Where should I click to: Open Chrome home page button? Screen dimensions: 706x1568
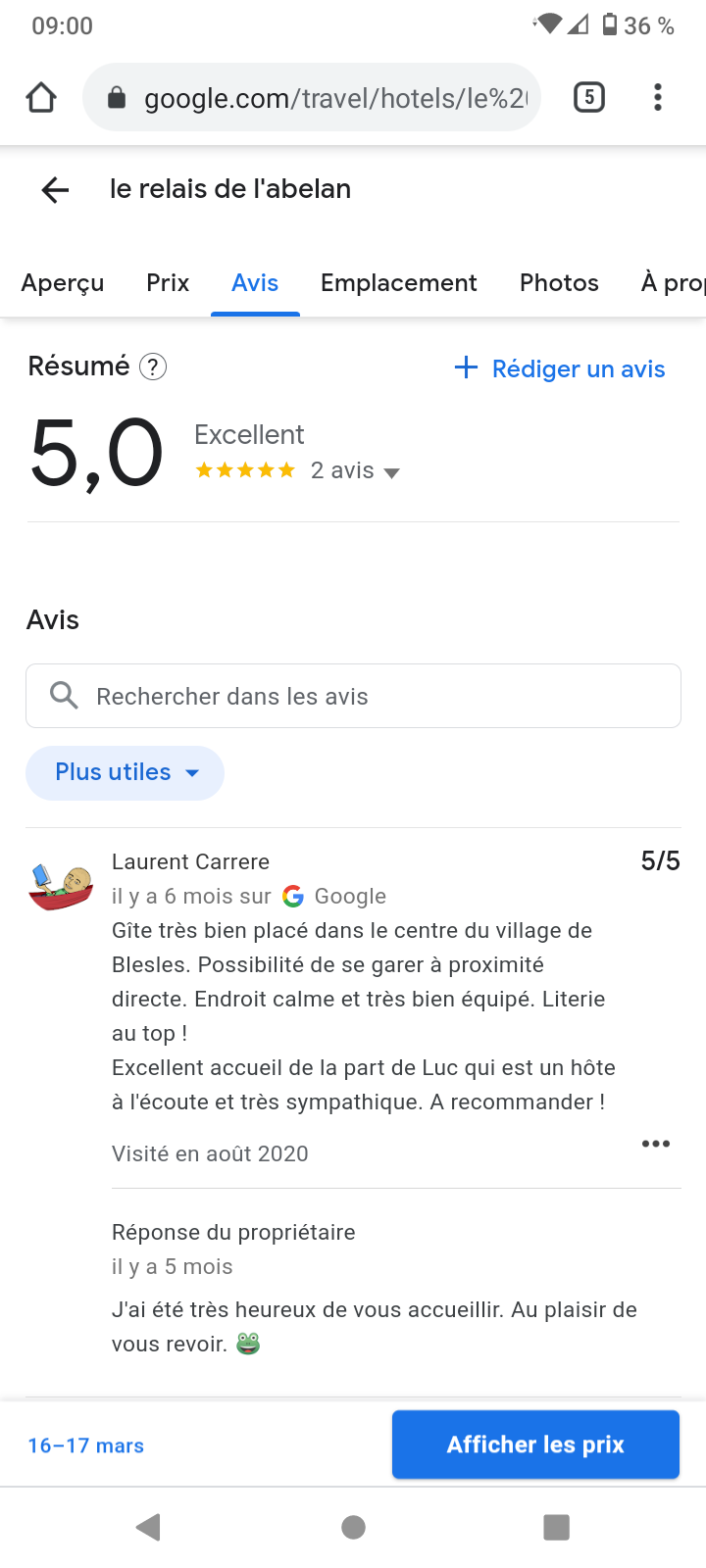[41, 98]
